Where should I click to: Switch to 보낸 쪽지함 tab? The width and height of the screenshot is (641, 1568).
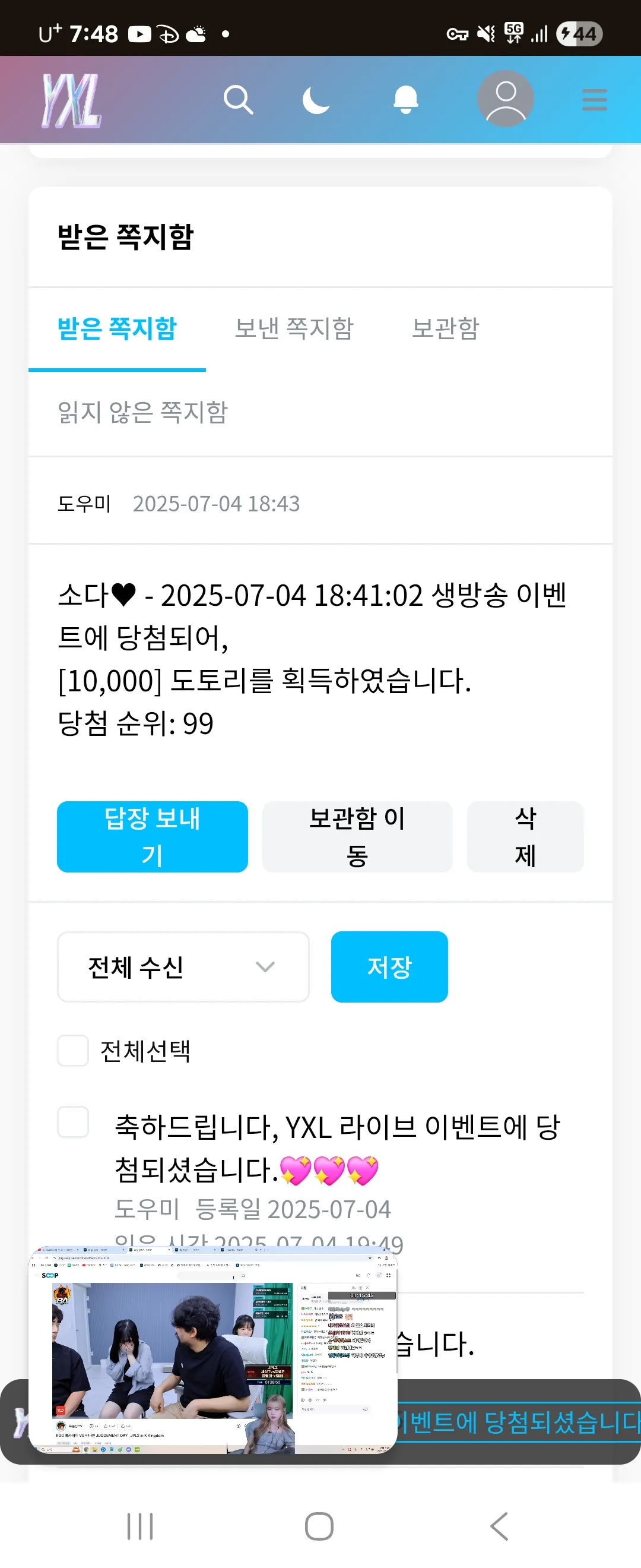(x=294, y=328)
